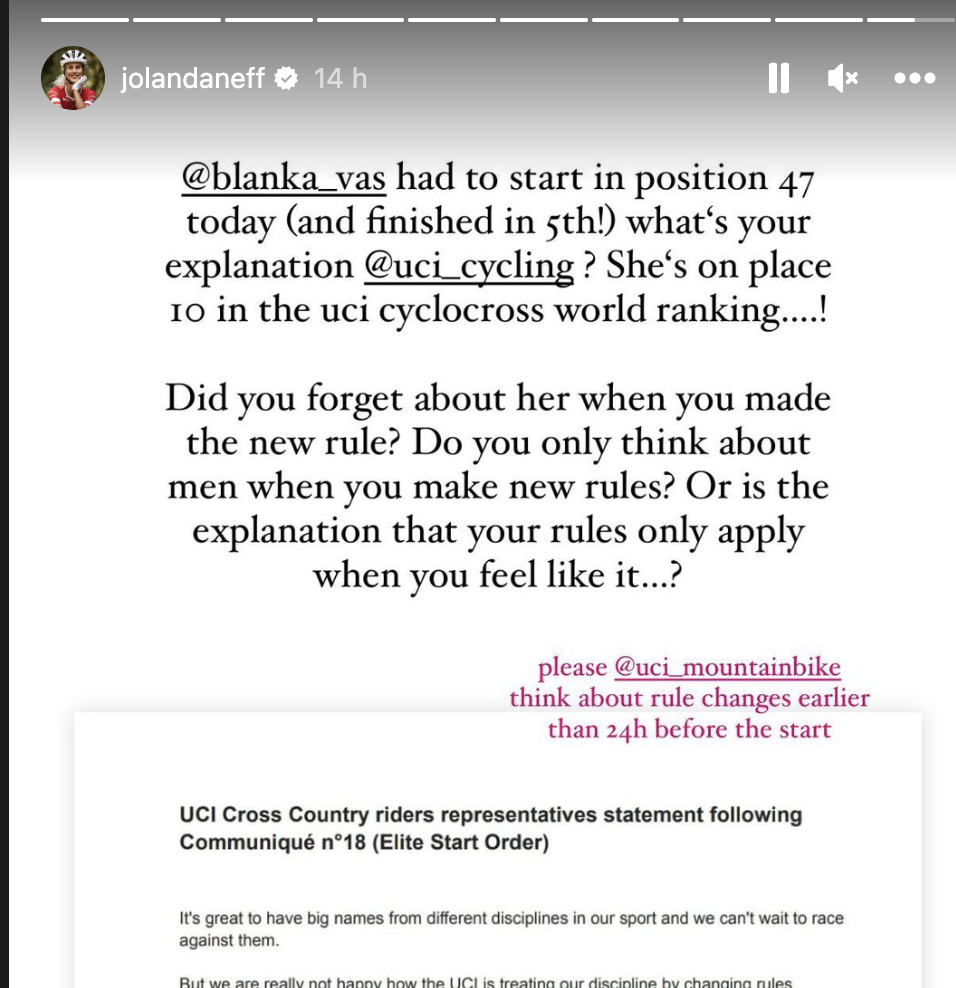Screen dimensions: 956x988
Task: Open the jolandaneff username
Action: (x=192, y=78)
